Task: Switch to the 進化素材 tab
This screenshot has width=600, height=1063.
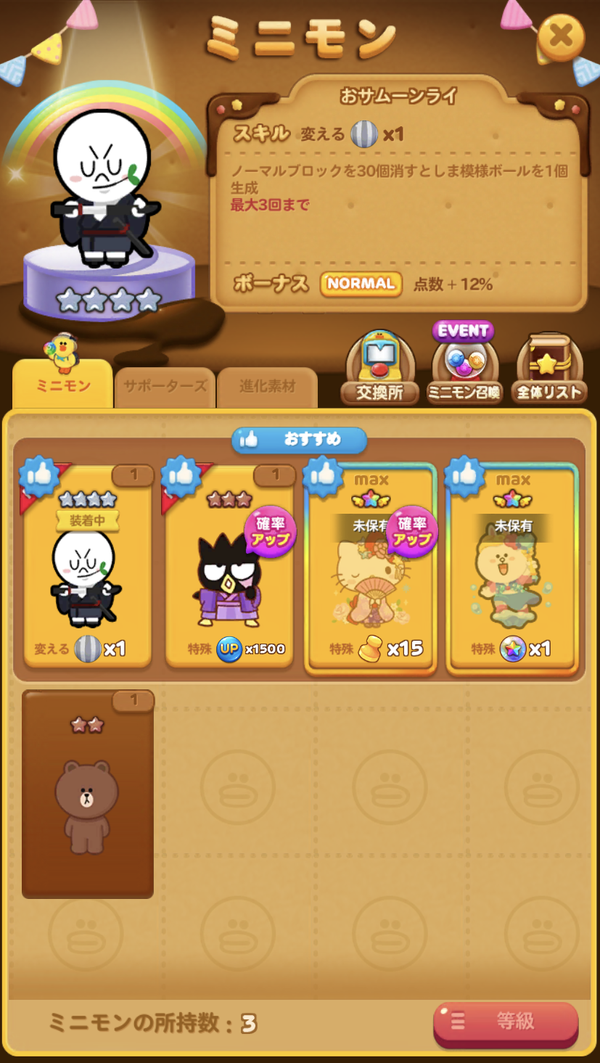Action: (x=267, y=387)
